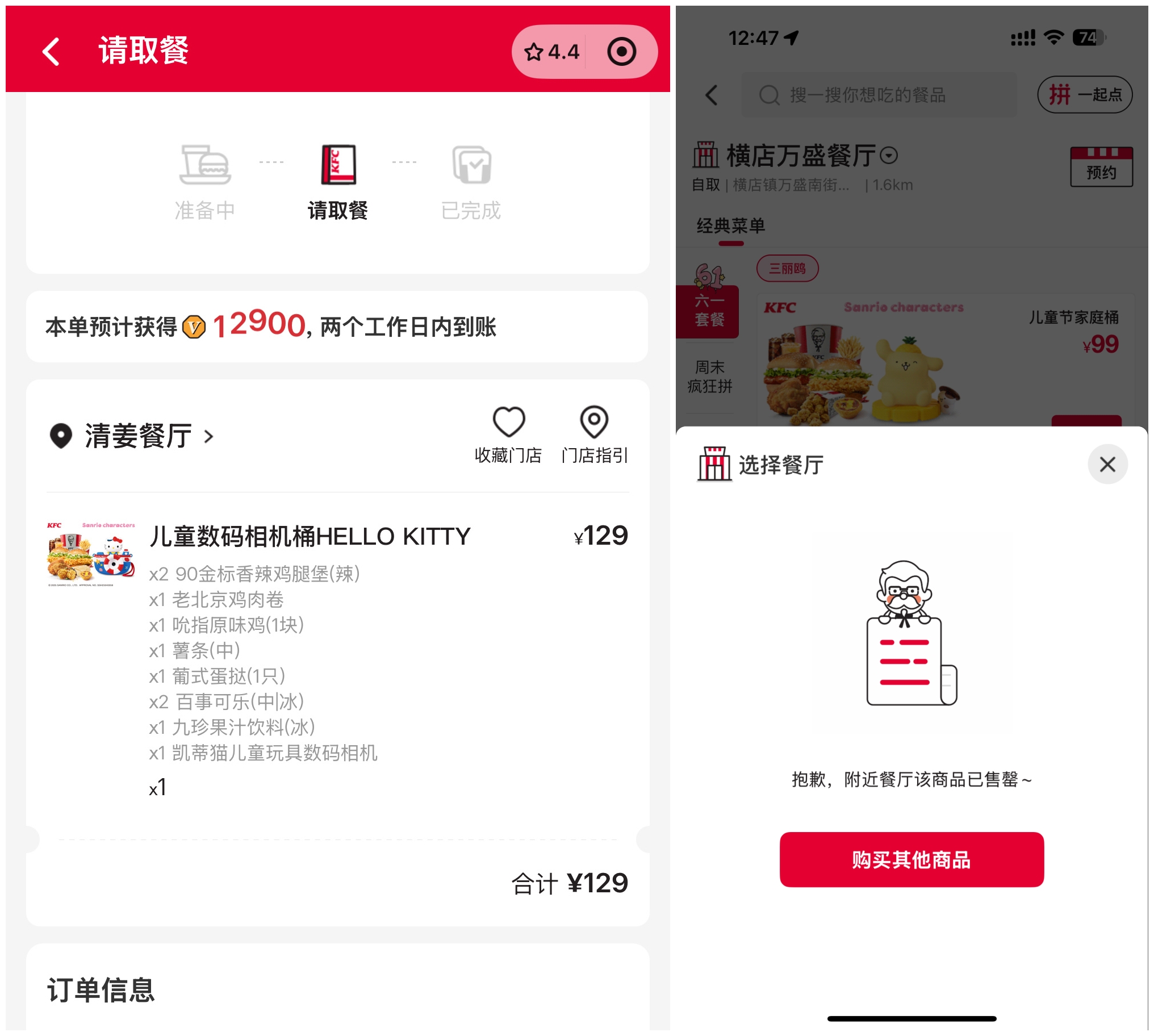Open the 4.4 star rating
Viewport: 1154px width, 1036px height.
(551, 52)
